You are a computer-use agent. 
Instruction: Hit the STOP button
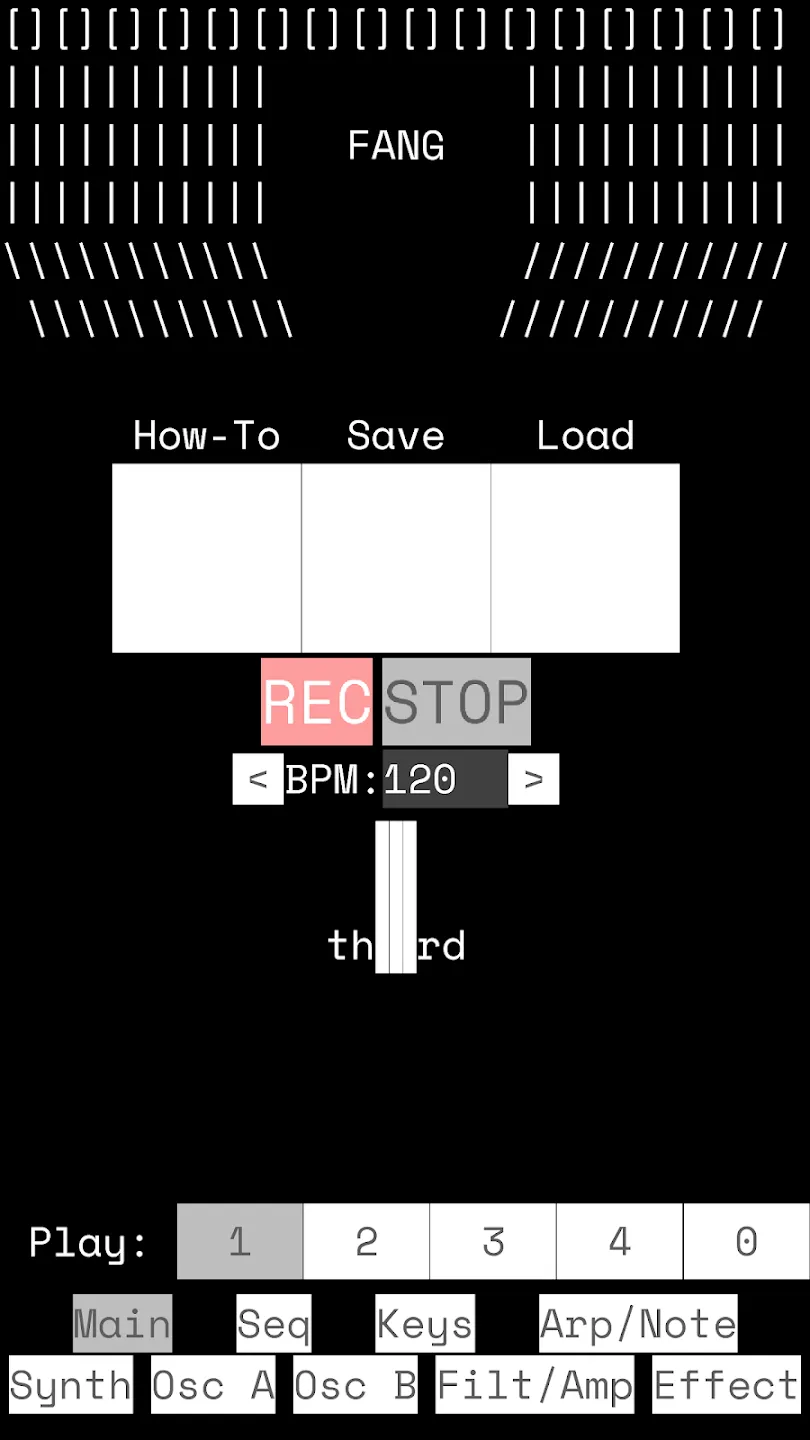pyautogui.click(x=456, y=702)
